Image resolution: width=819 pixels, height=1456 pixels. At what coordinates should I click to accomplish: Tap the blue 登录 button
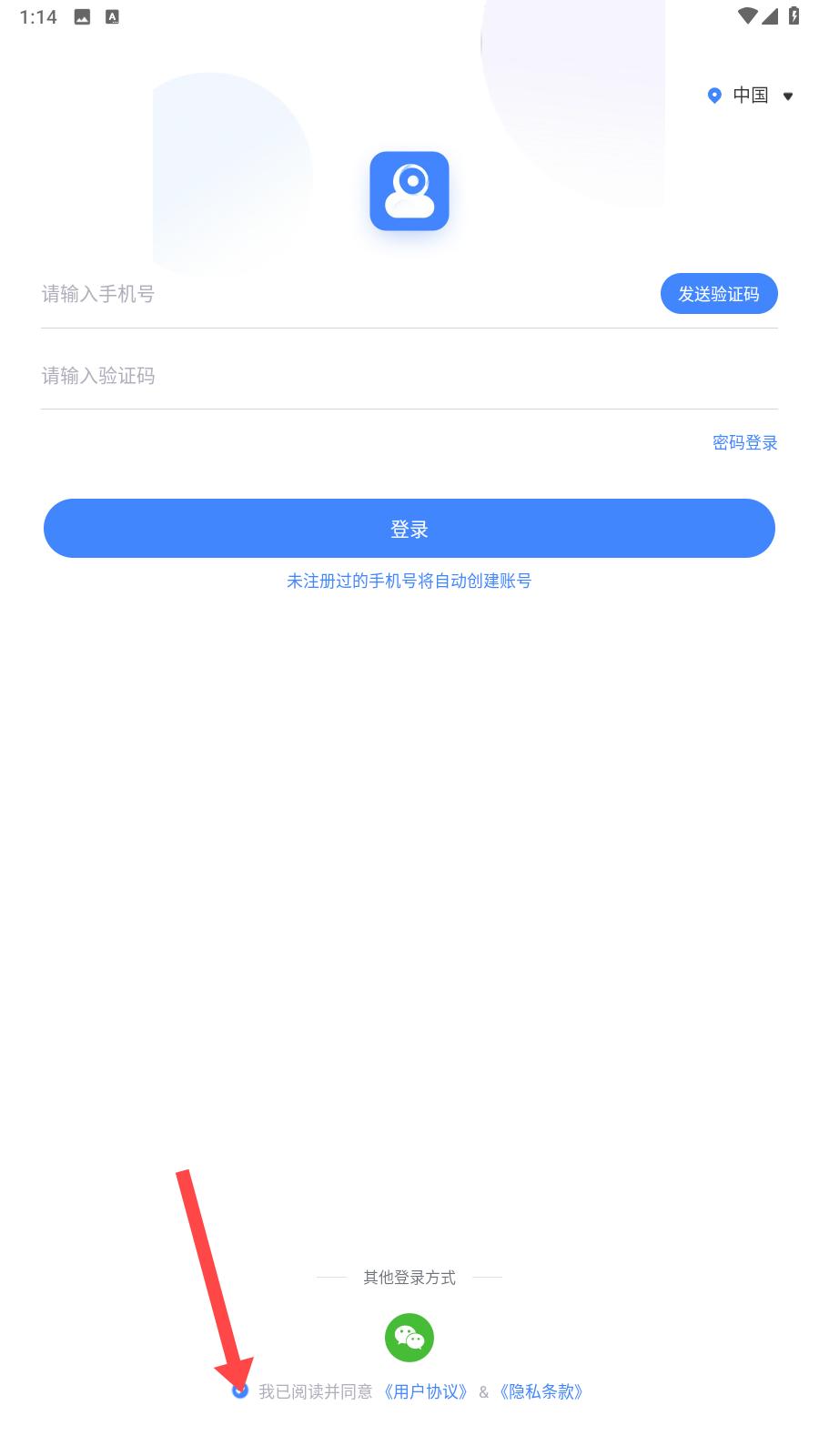(x=409, y=529)
